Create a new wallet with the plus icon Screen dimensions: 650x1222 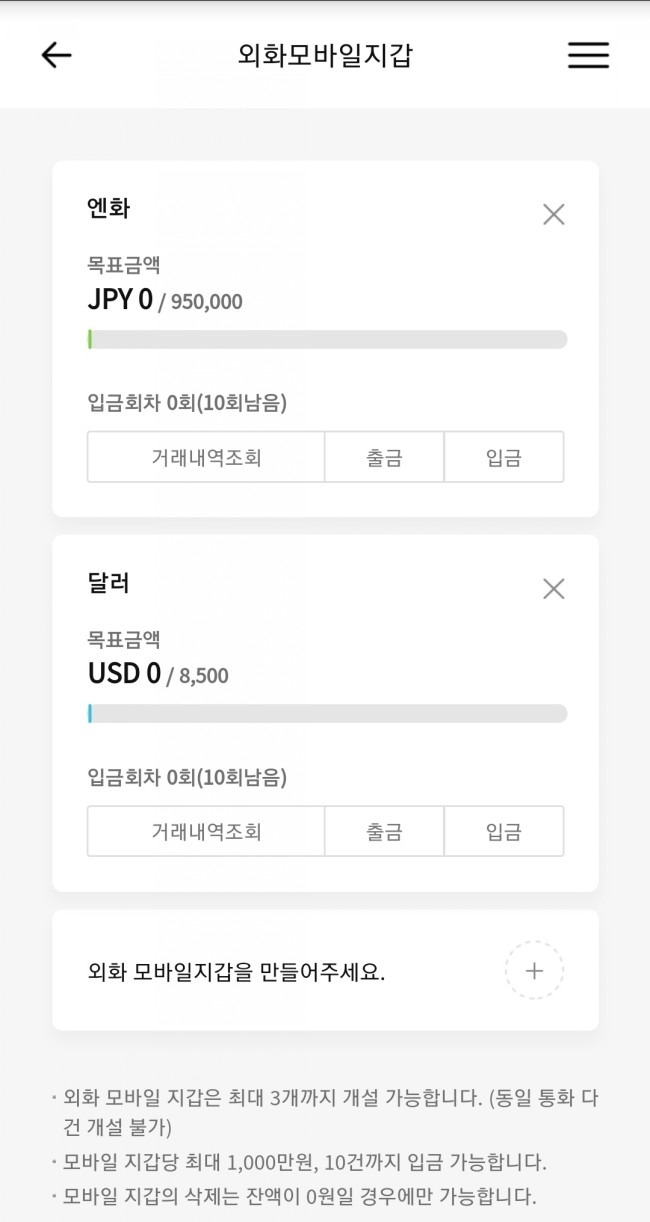click(534, 970)
